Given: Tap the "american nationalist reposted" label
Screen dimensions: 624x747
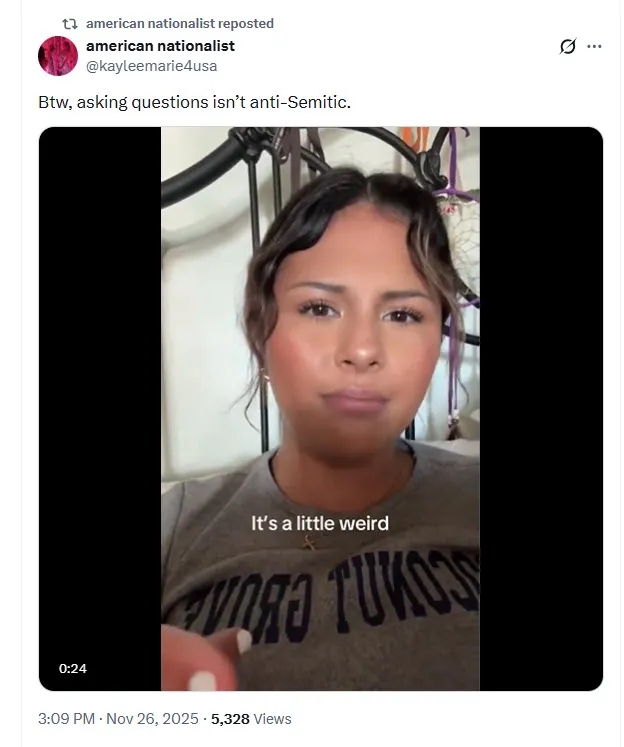Looking at the screenshot, I should tap(179, 23).
